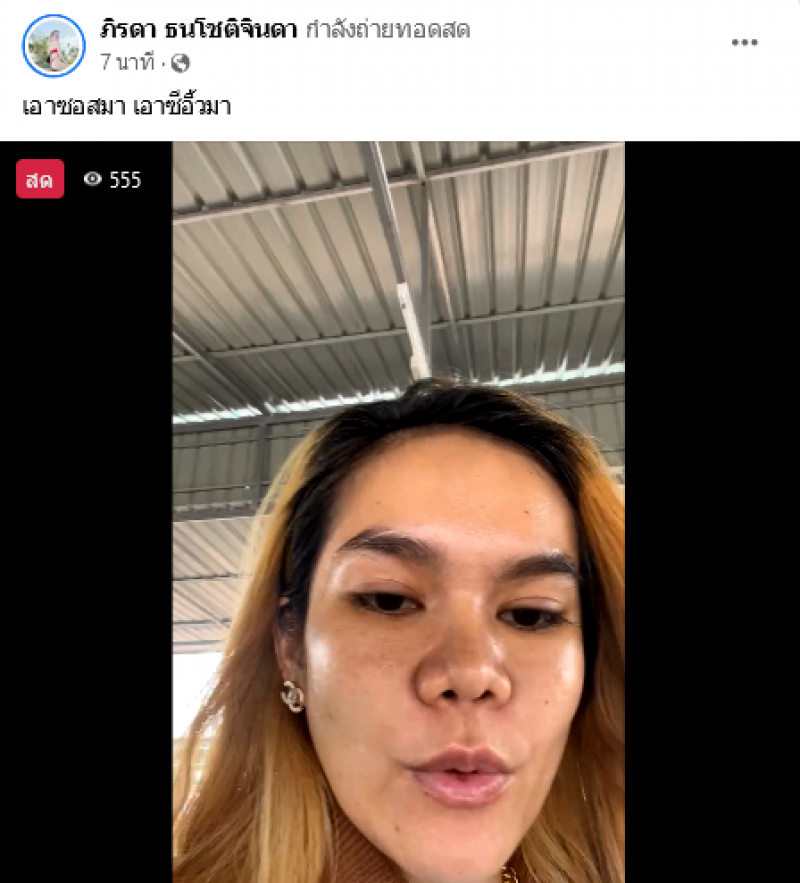The image size is (800, 883).
Task: Open the 7 นาที timestamp link
Action: click(126, 63)
